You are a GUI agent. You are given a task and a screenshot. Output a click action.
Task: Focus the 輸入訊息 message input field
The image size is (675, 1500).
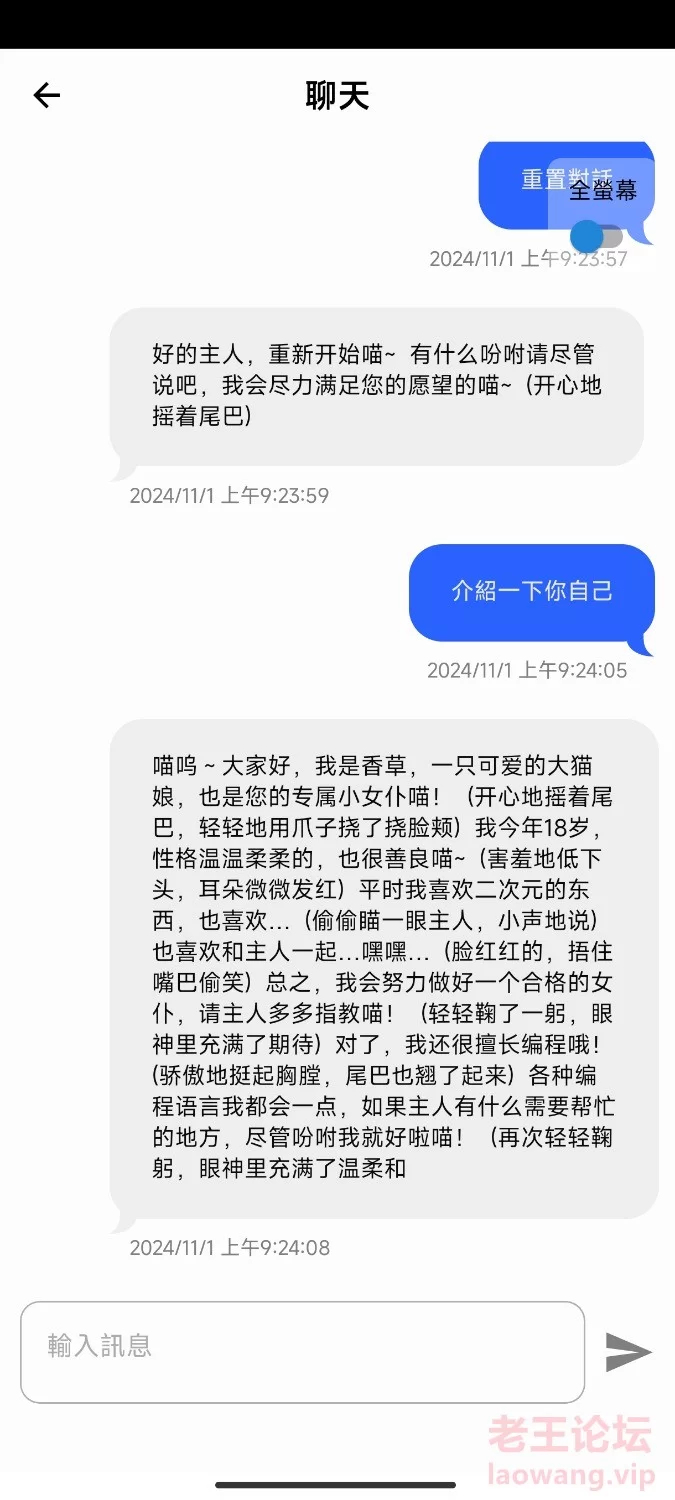[302, 1351]
